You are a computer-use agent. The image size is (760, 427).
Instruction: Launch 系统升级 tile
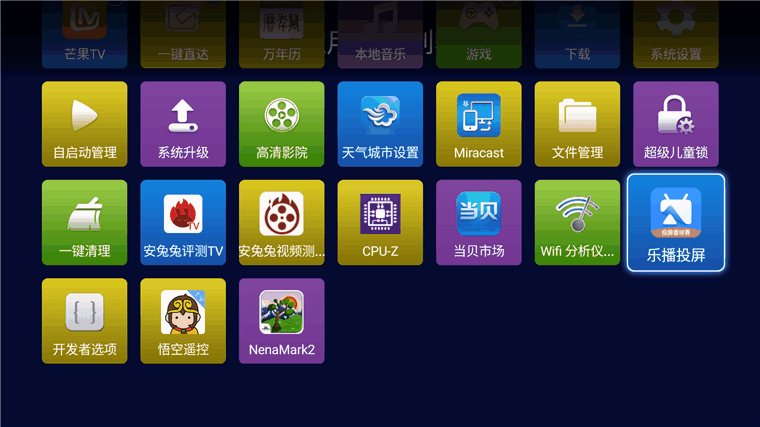click(183, 124)
